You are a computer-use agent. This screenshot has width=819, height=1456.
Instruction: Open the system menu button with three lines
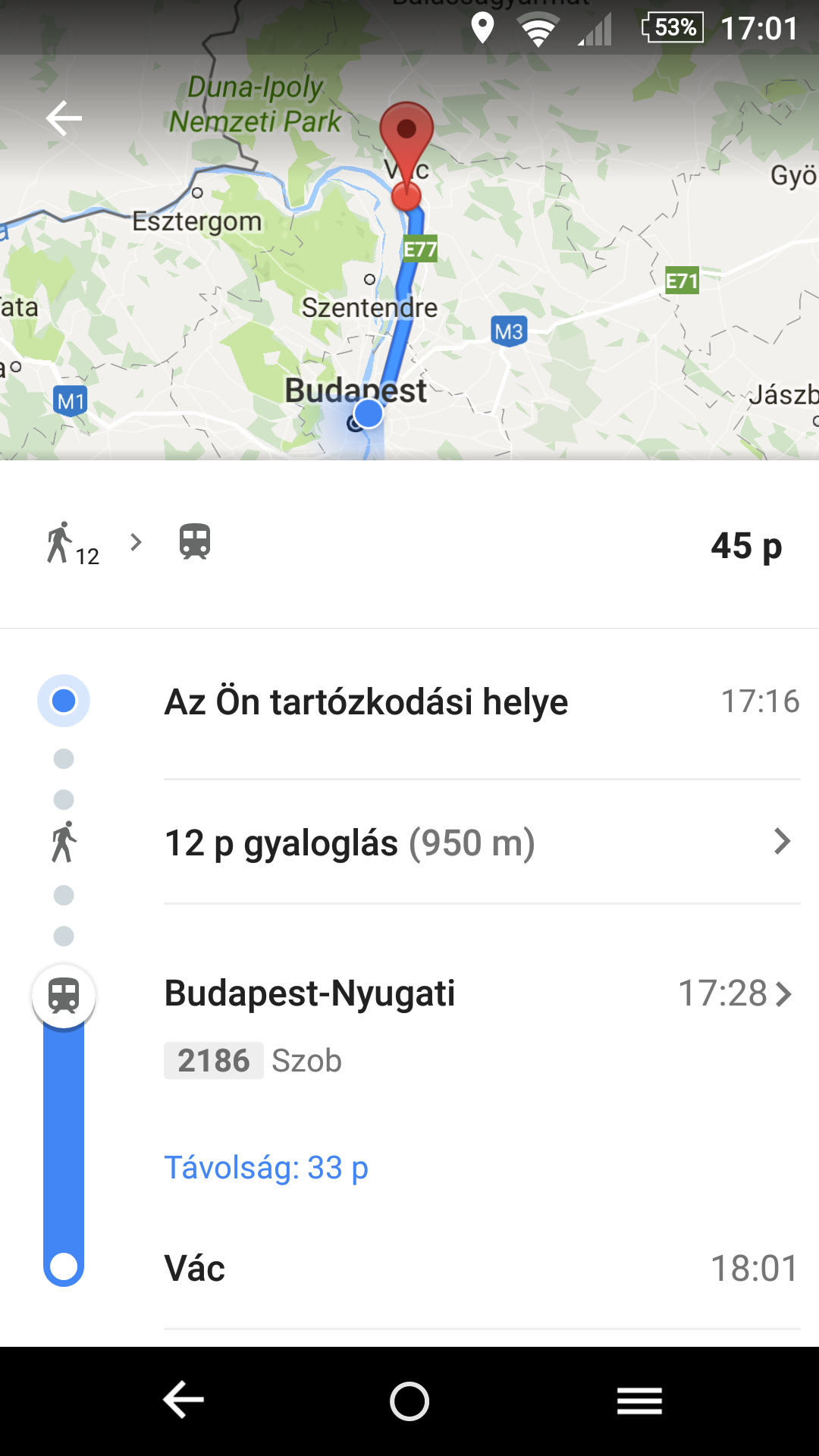tap(639, 1401)
